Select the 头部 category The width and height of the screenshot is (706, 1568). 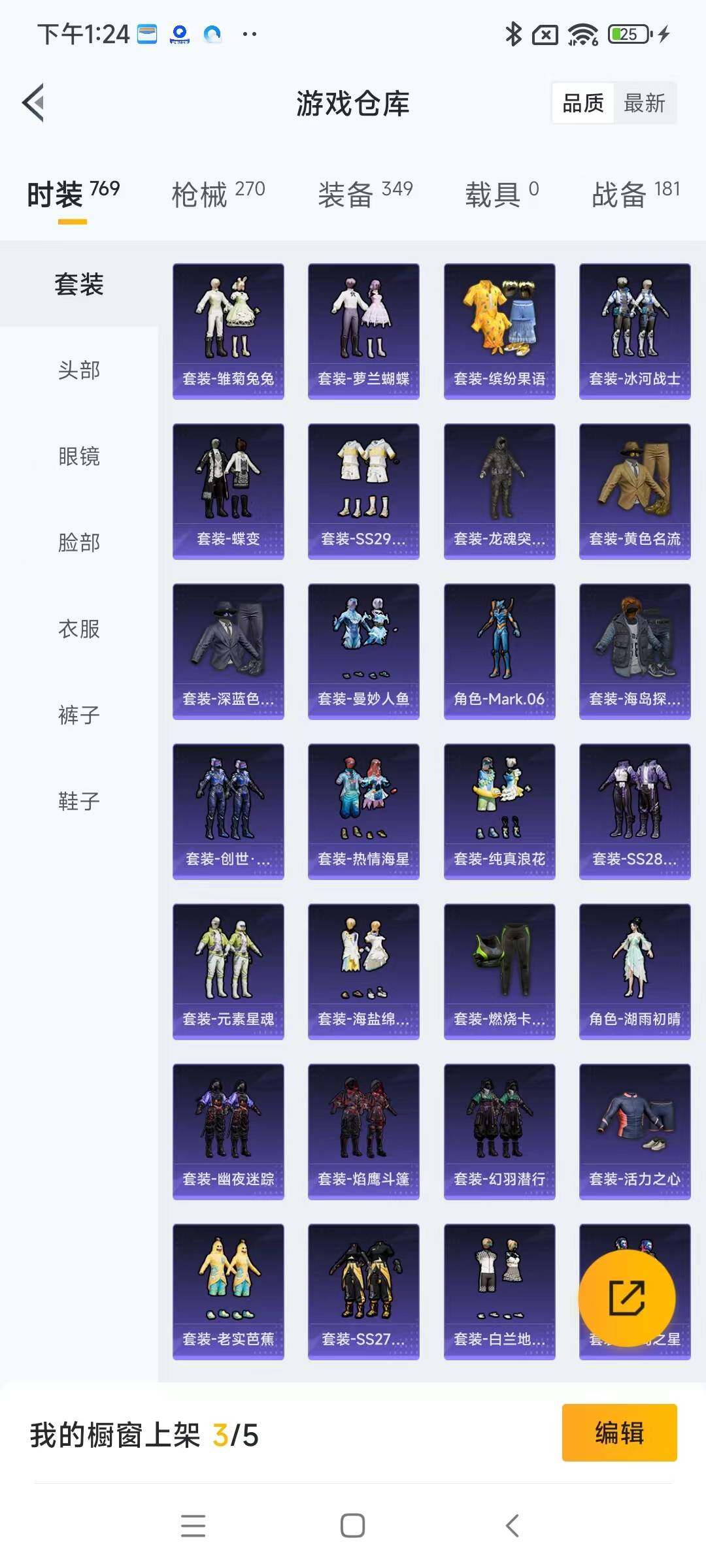(x=79, y=370)
